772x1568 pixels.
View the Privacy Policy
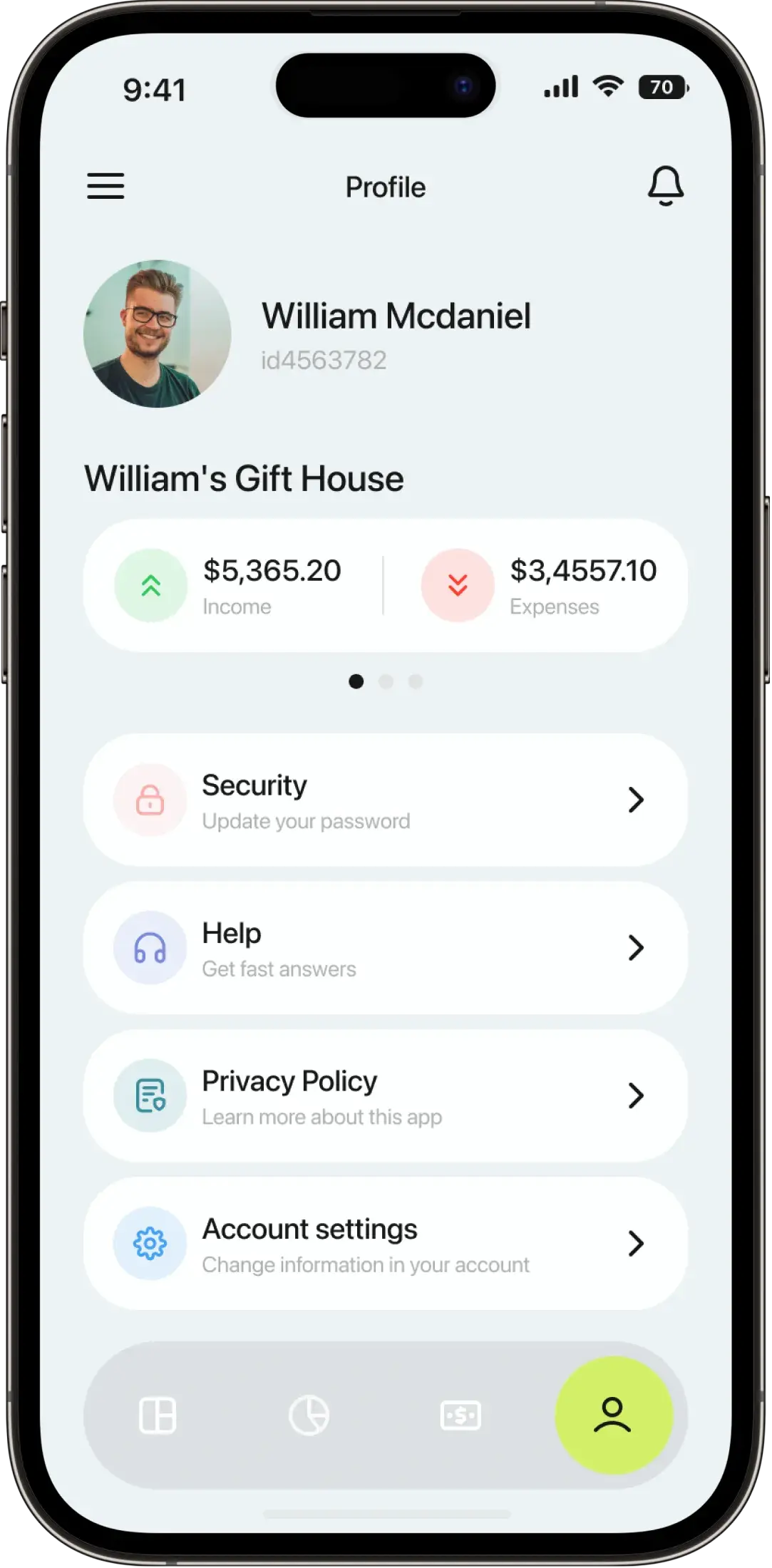pos(385,1095)
